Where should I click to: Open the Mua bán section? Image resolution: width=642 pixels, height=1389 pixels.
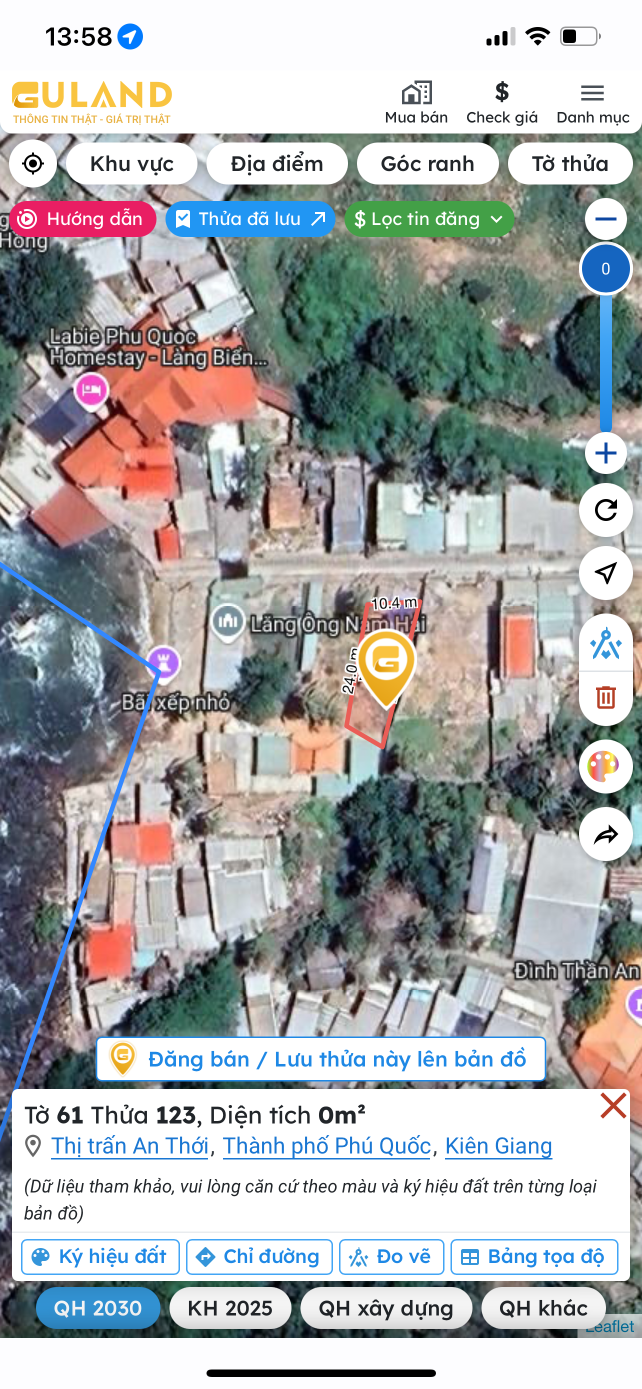click(416, 104)
